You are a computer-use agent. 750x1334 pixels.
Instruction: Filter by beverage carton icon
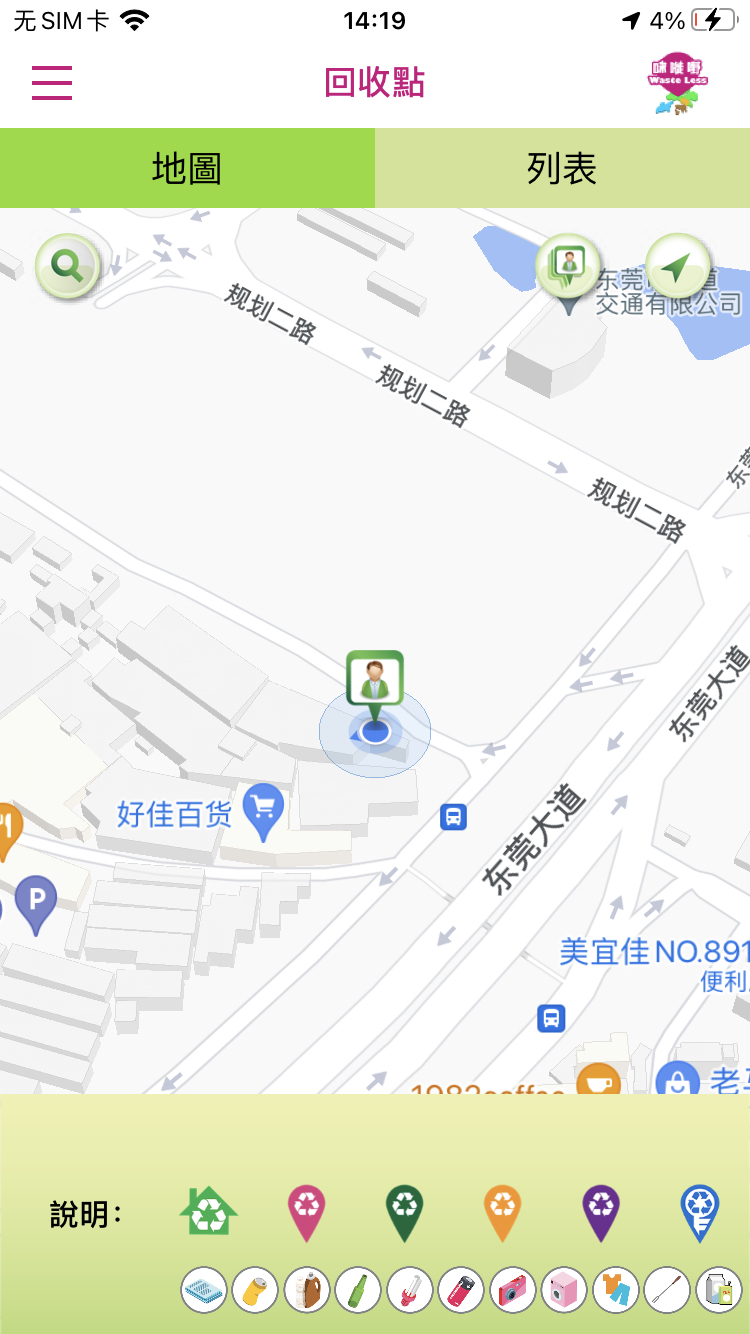(719, 1290)
